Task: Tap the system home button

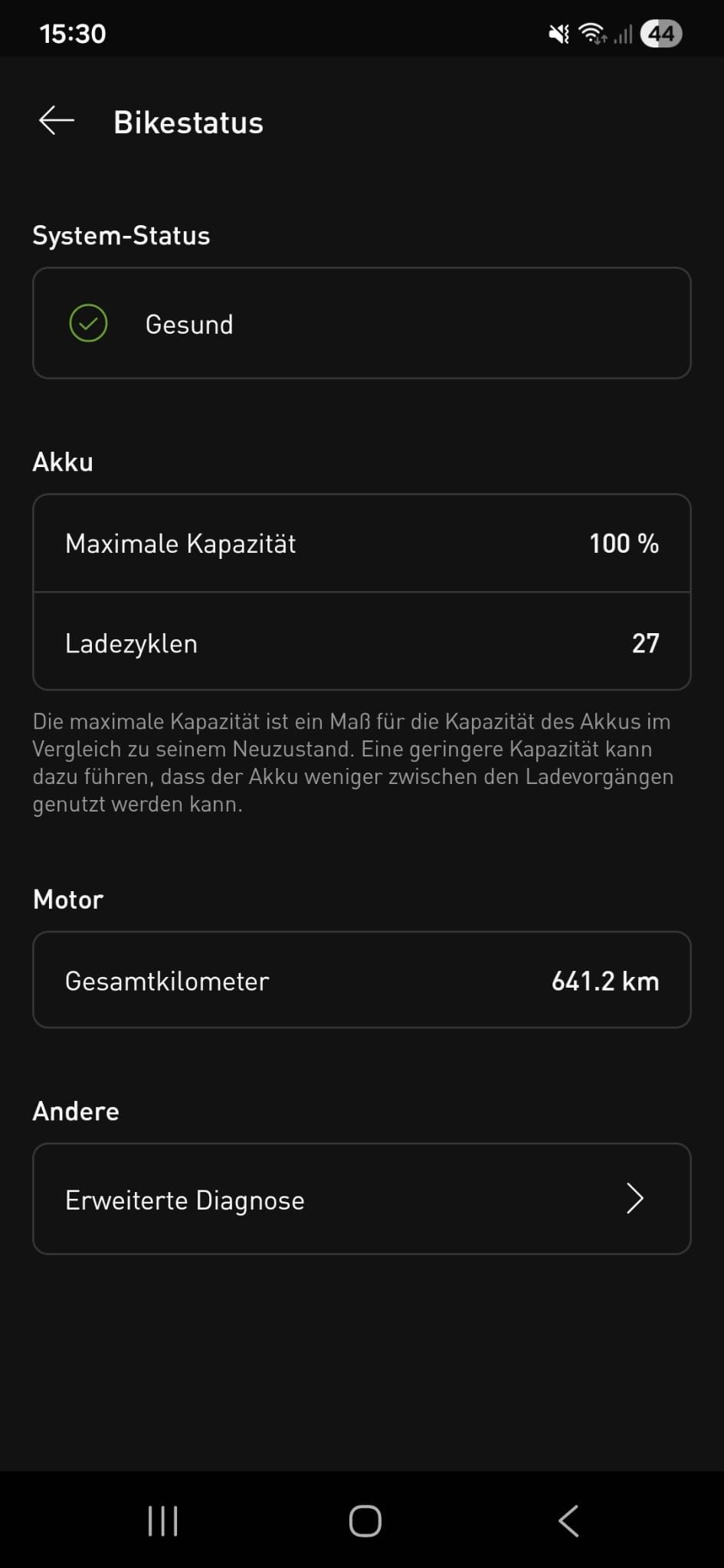Action: coord(365,1521)
